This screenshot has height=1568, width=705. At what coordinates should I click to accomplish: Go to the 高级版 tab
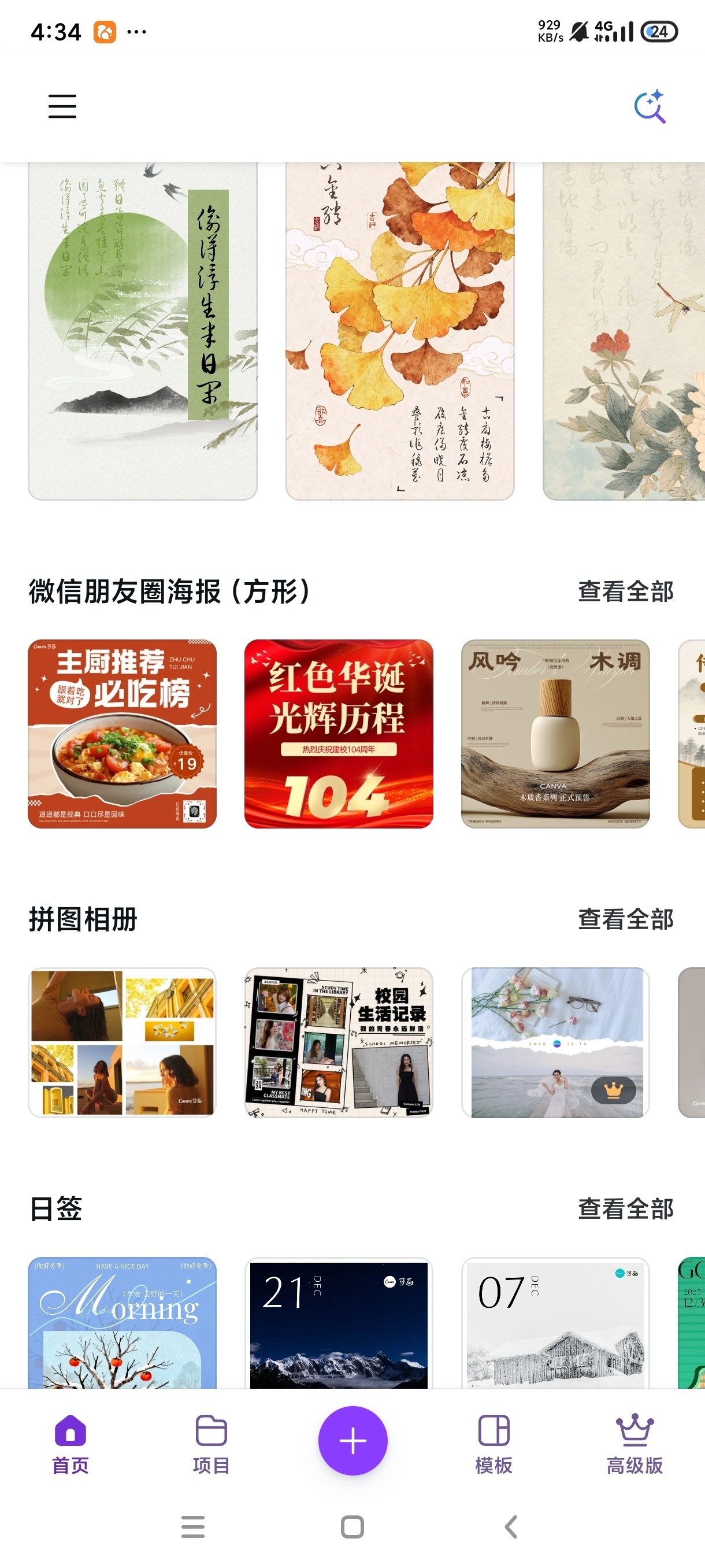[634, 1444]
